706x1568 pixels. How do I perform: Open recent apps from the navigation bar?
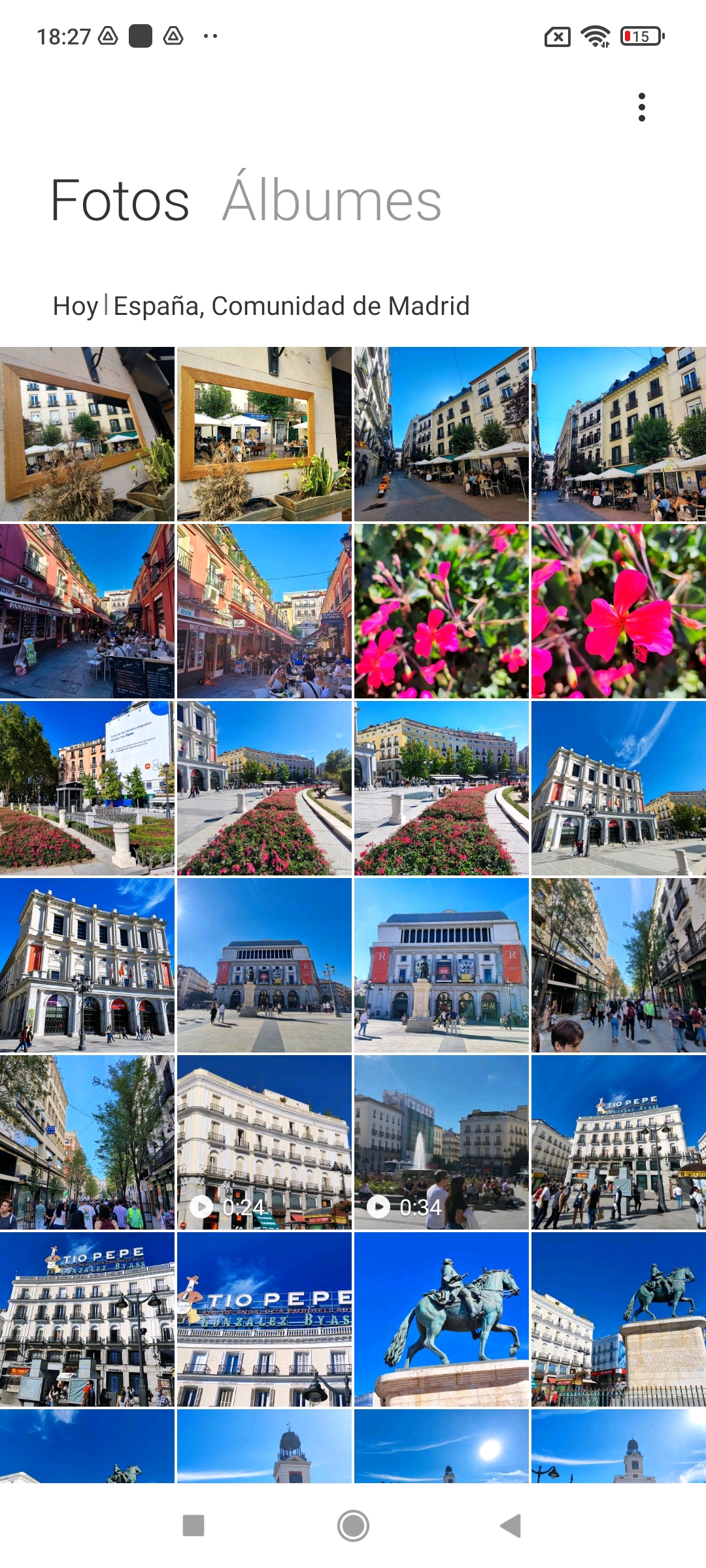click(193, 1526)
